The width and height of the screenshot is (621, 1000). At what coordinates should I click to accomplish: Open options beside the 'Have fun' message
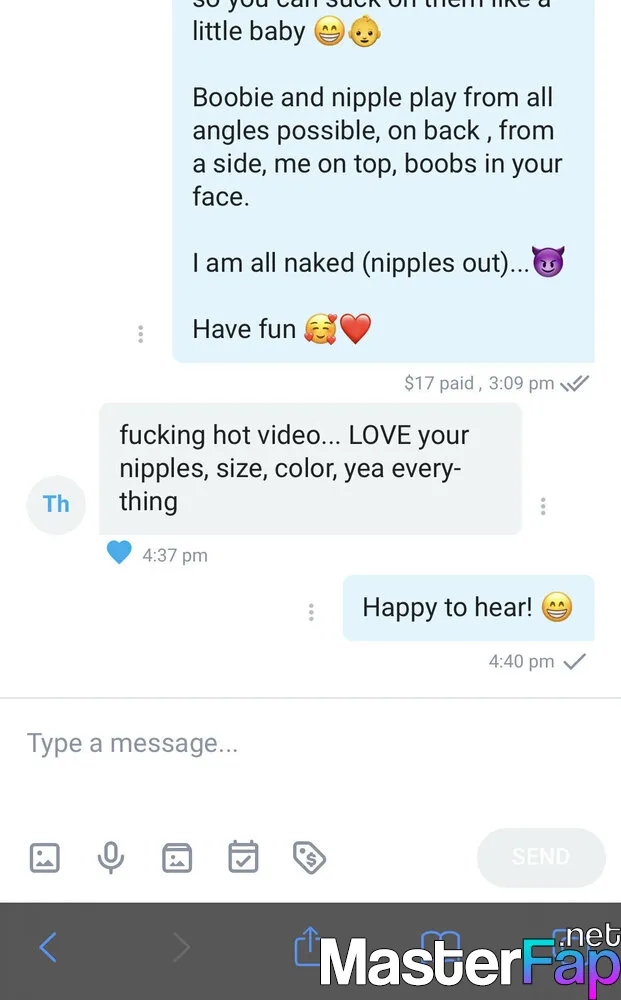point(140,334)
